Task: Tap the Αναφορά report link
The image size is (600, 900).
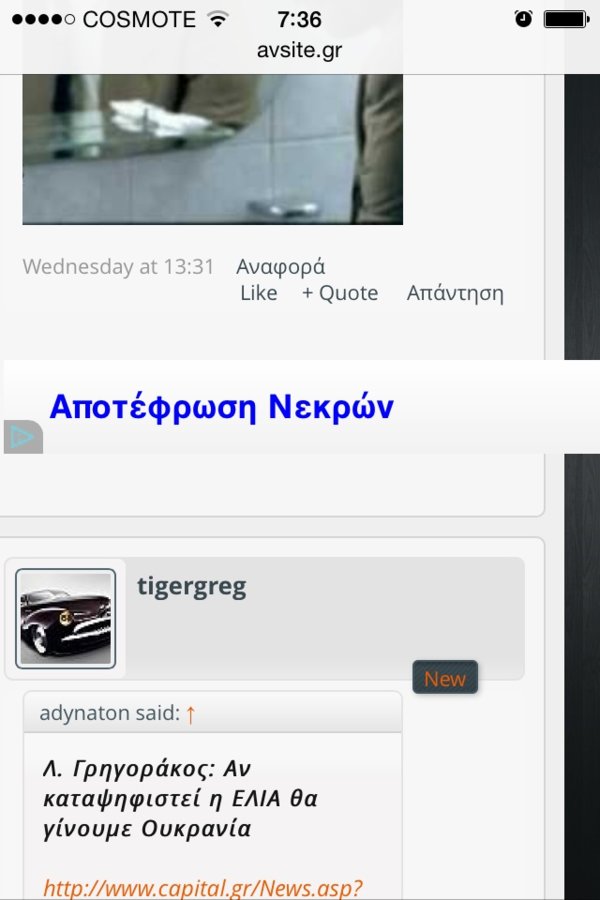Action: (280, 267)
